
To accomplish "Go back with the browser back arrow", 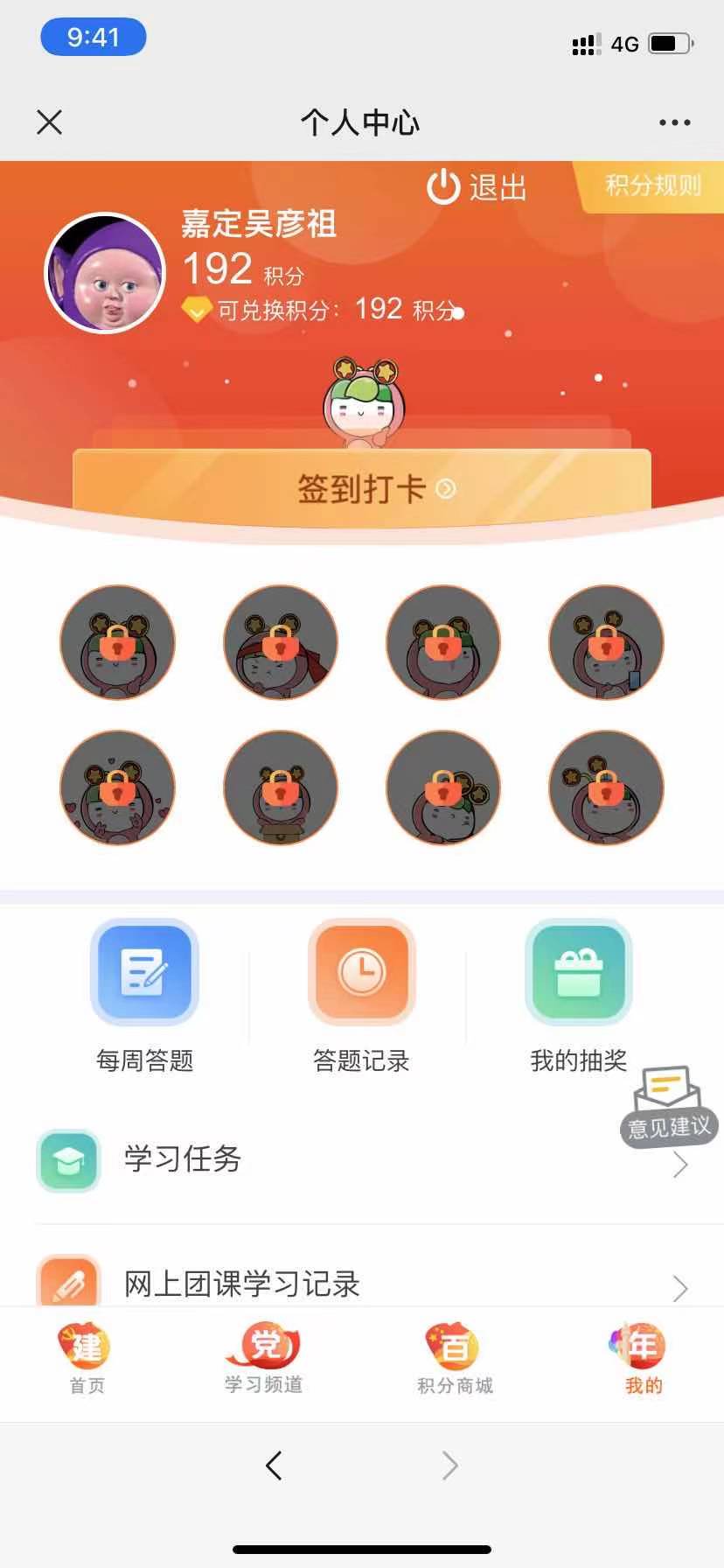I will [x=274, y=1465].
